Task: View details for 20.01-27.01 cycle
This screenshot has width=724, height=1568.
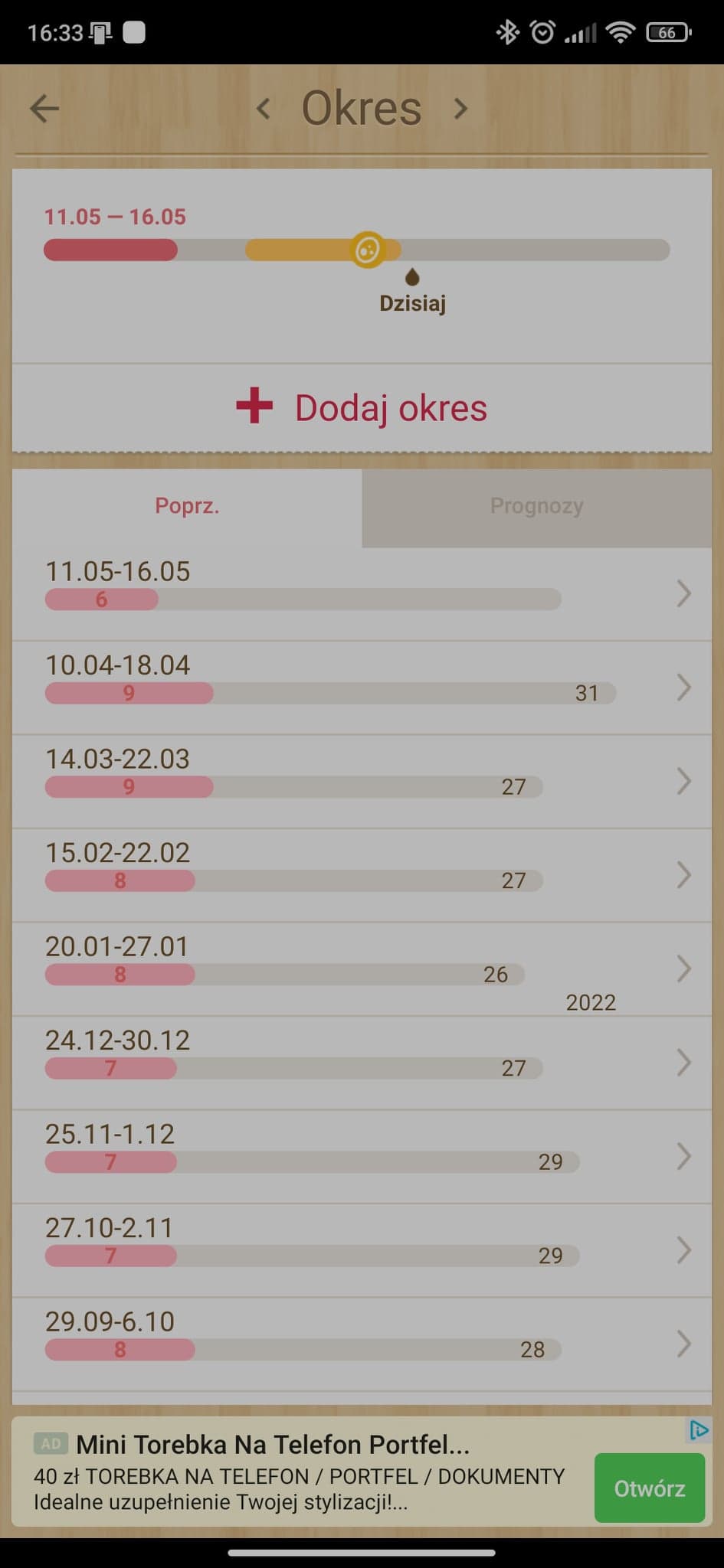Action: [362, 969]
